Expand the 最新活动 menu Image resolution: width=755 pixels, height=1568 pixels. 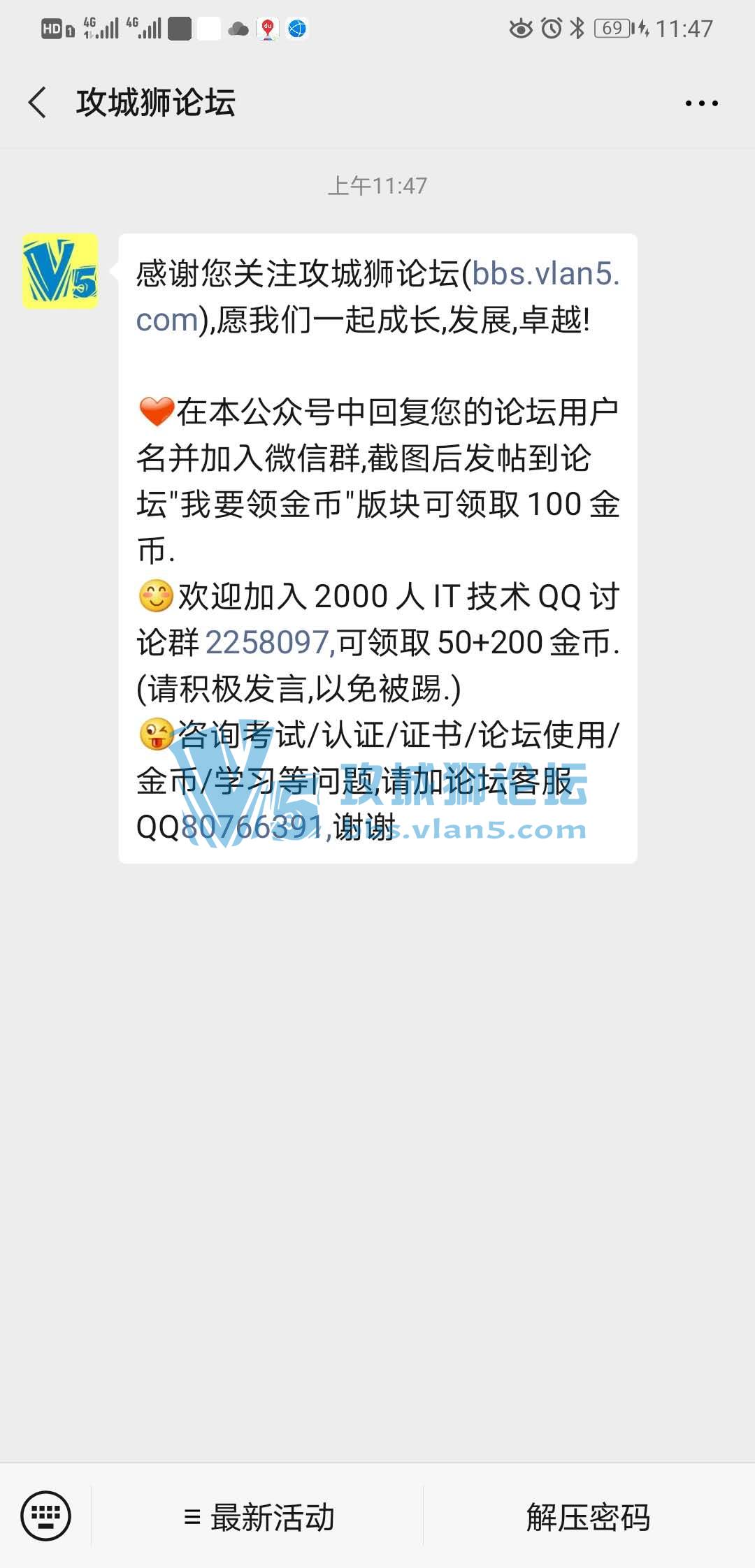pyautogui.click(x=259, y=1518)
